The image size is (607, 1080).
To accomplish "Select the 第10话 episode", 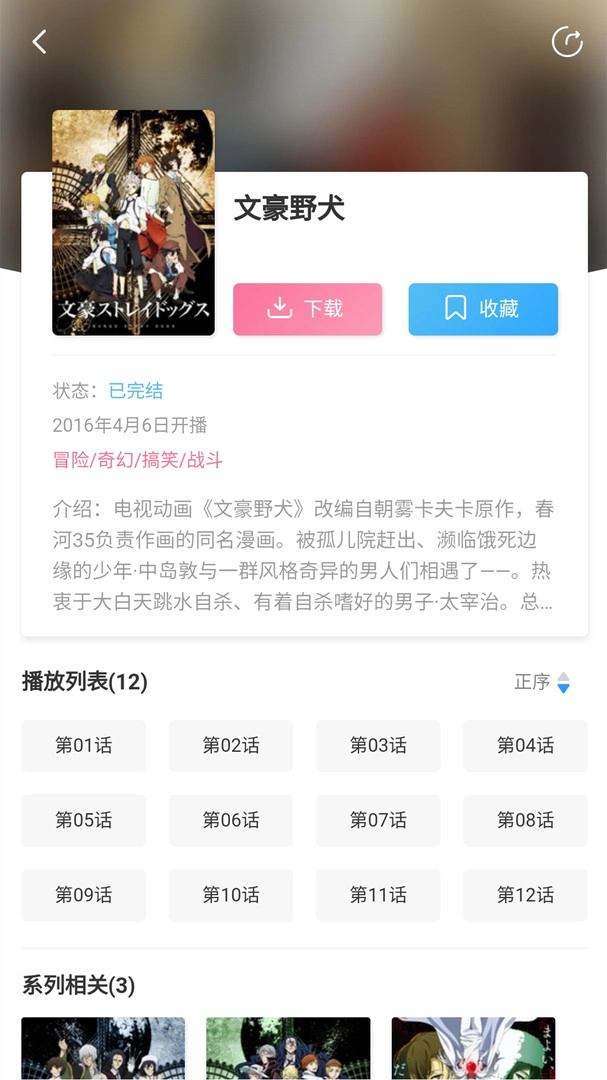I will coord(231,895).
